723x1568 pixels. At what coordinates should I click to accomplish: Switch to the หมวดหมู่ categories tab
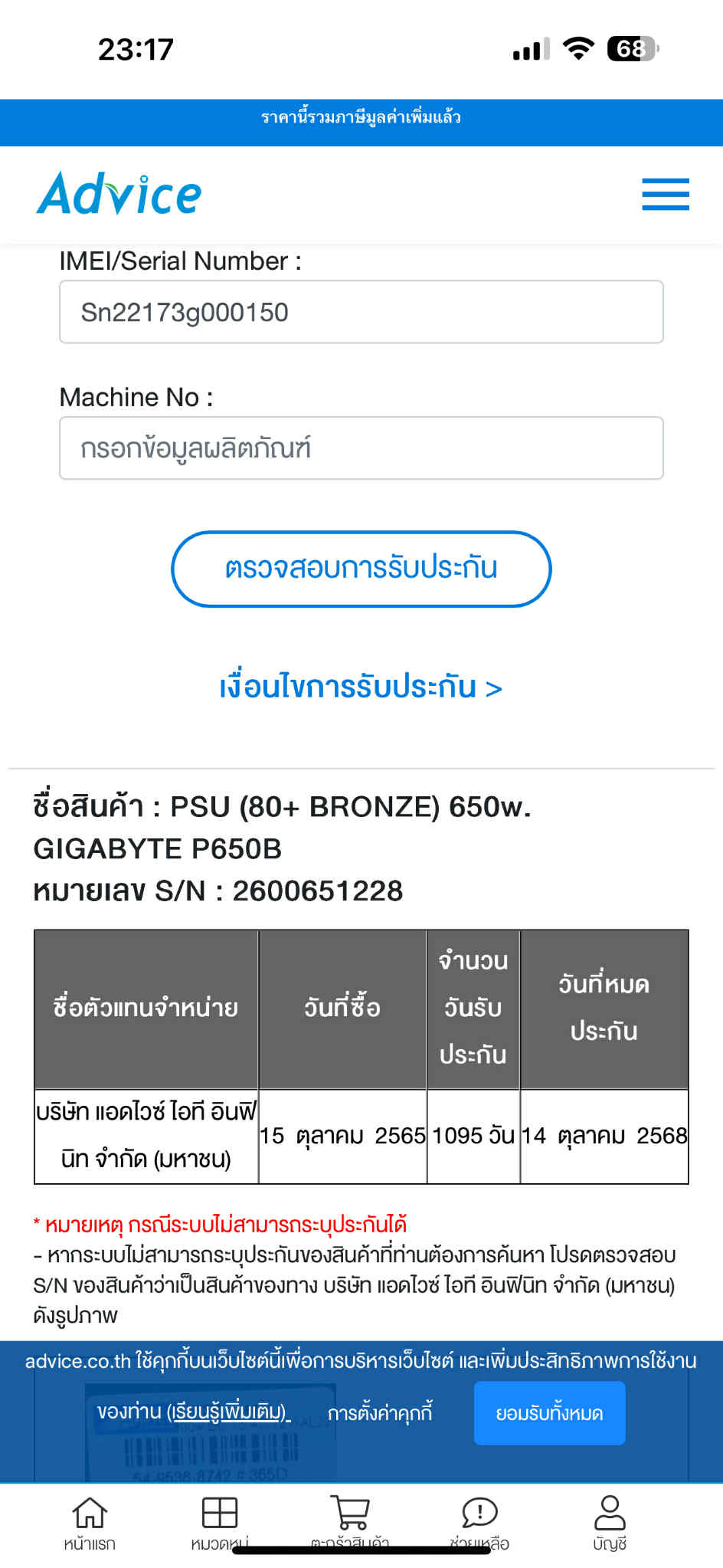(220, 1524)
